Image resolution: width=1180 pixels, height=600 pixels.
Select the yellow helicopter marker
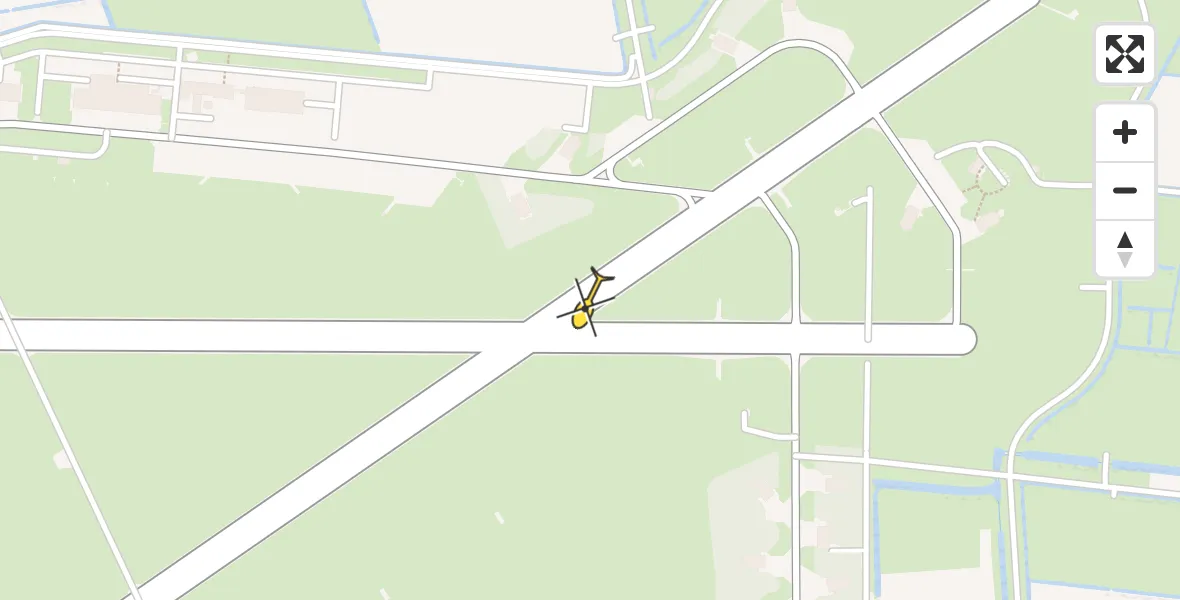click(586, 304)
